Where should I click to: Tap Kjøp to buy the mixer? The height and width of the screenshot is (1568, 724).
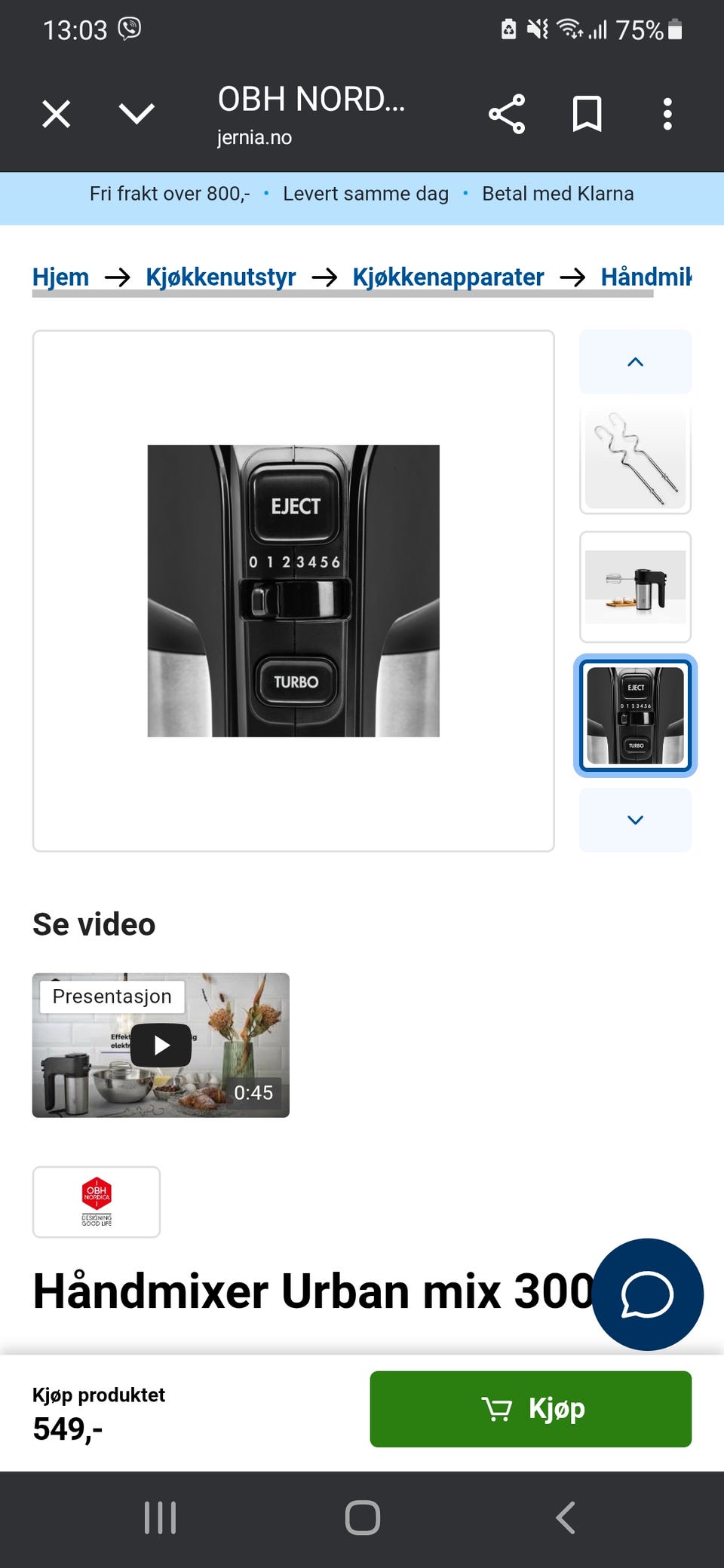(x=530, y=1408)
